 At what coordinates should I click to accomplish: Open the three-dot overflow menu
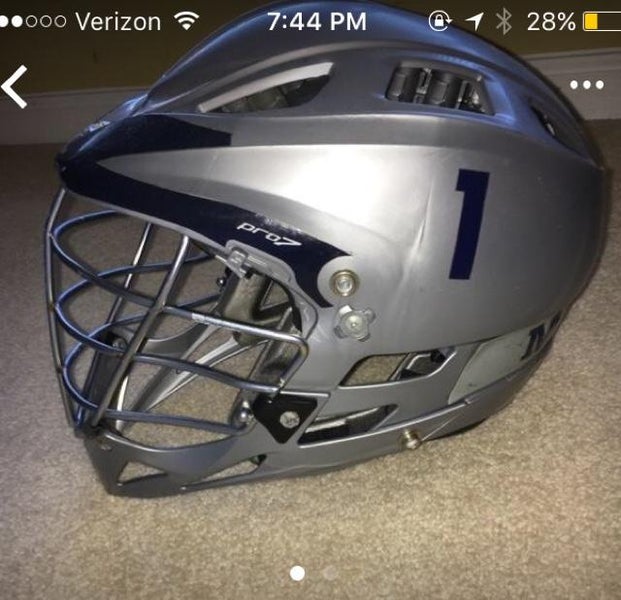point(587,85)
